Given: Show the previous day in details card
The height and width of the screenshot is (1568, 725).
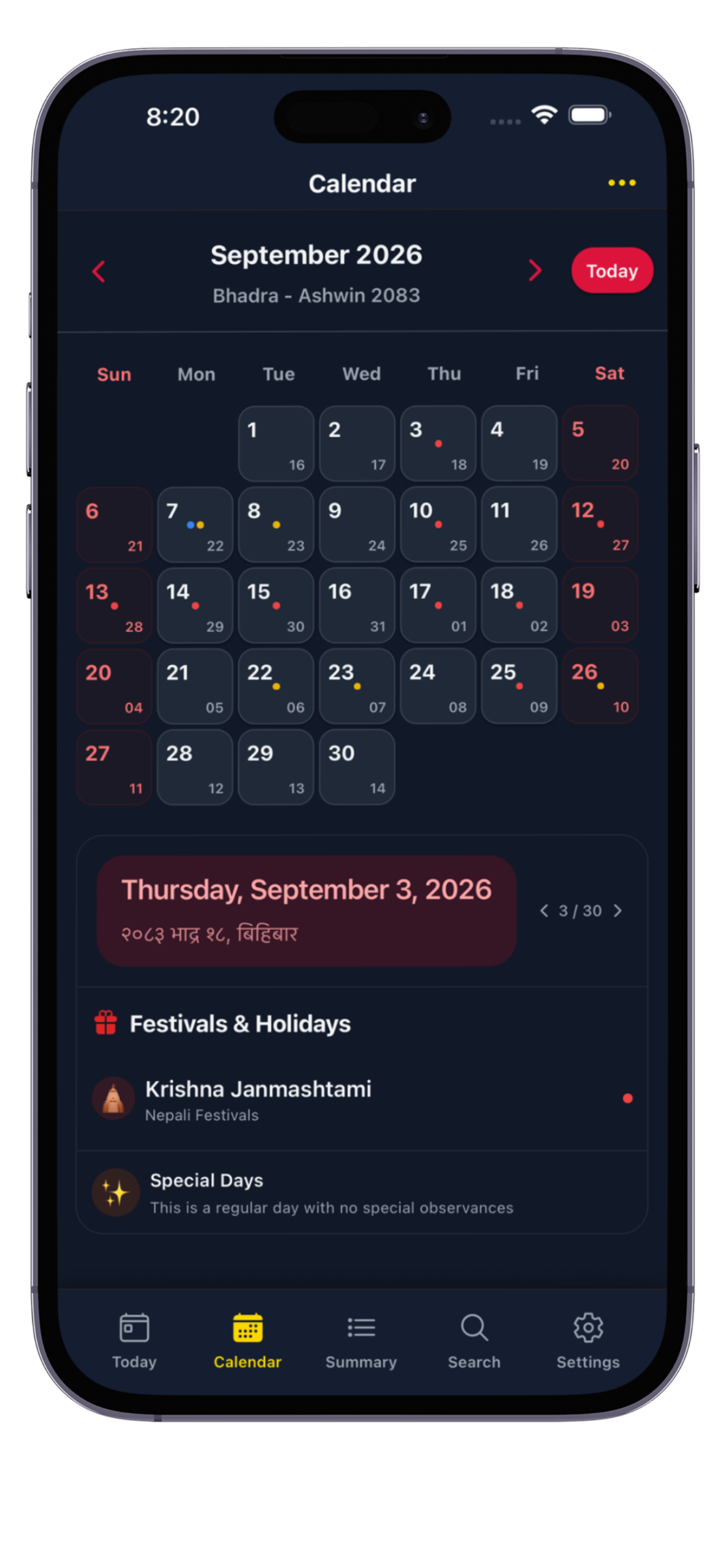Looking at the screenshot, I should pos(544,910).
